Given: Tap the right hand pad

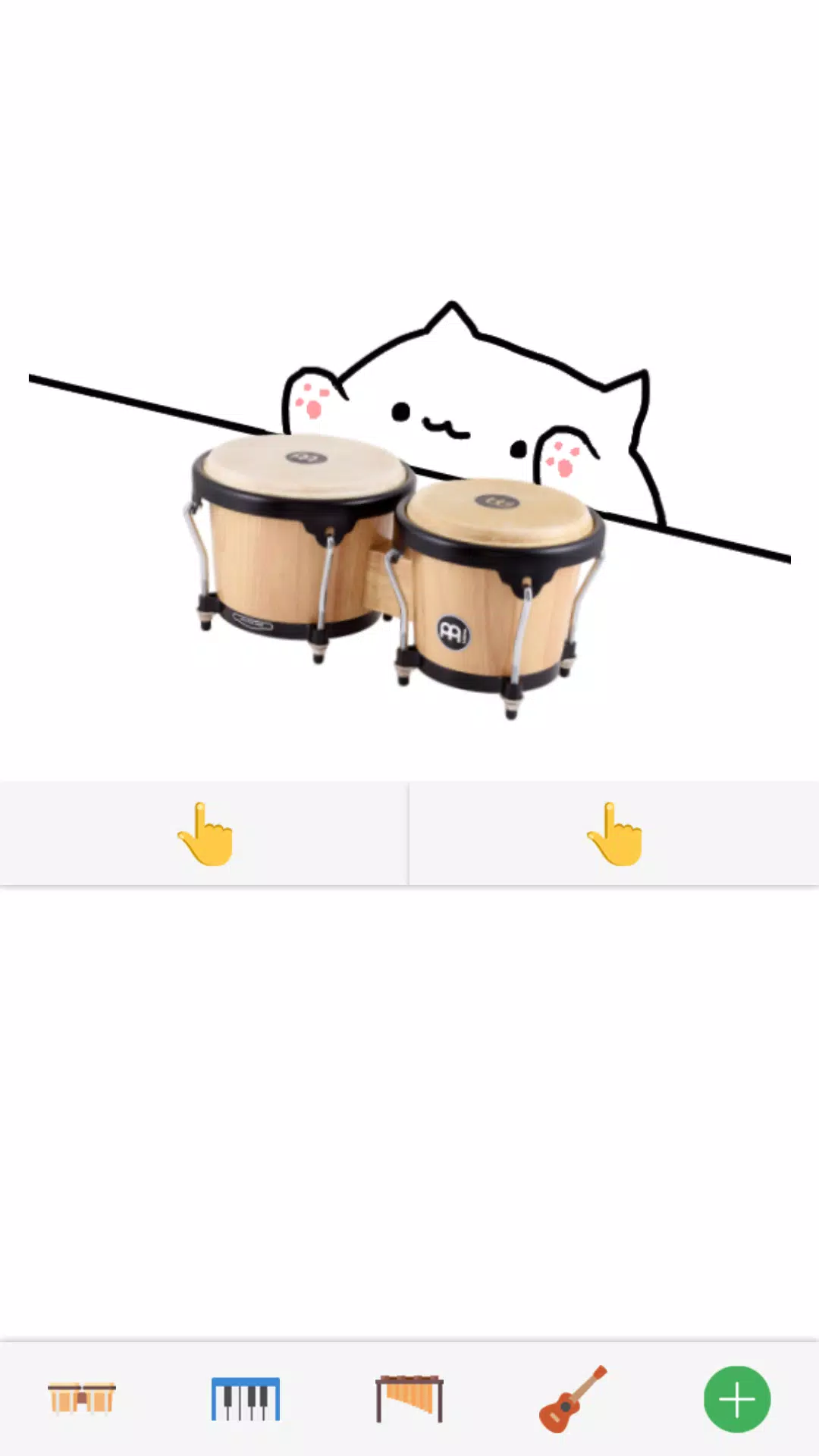Looking at the screenshot, I should pyautogui.click(x=614, y=833).
